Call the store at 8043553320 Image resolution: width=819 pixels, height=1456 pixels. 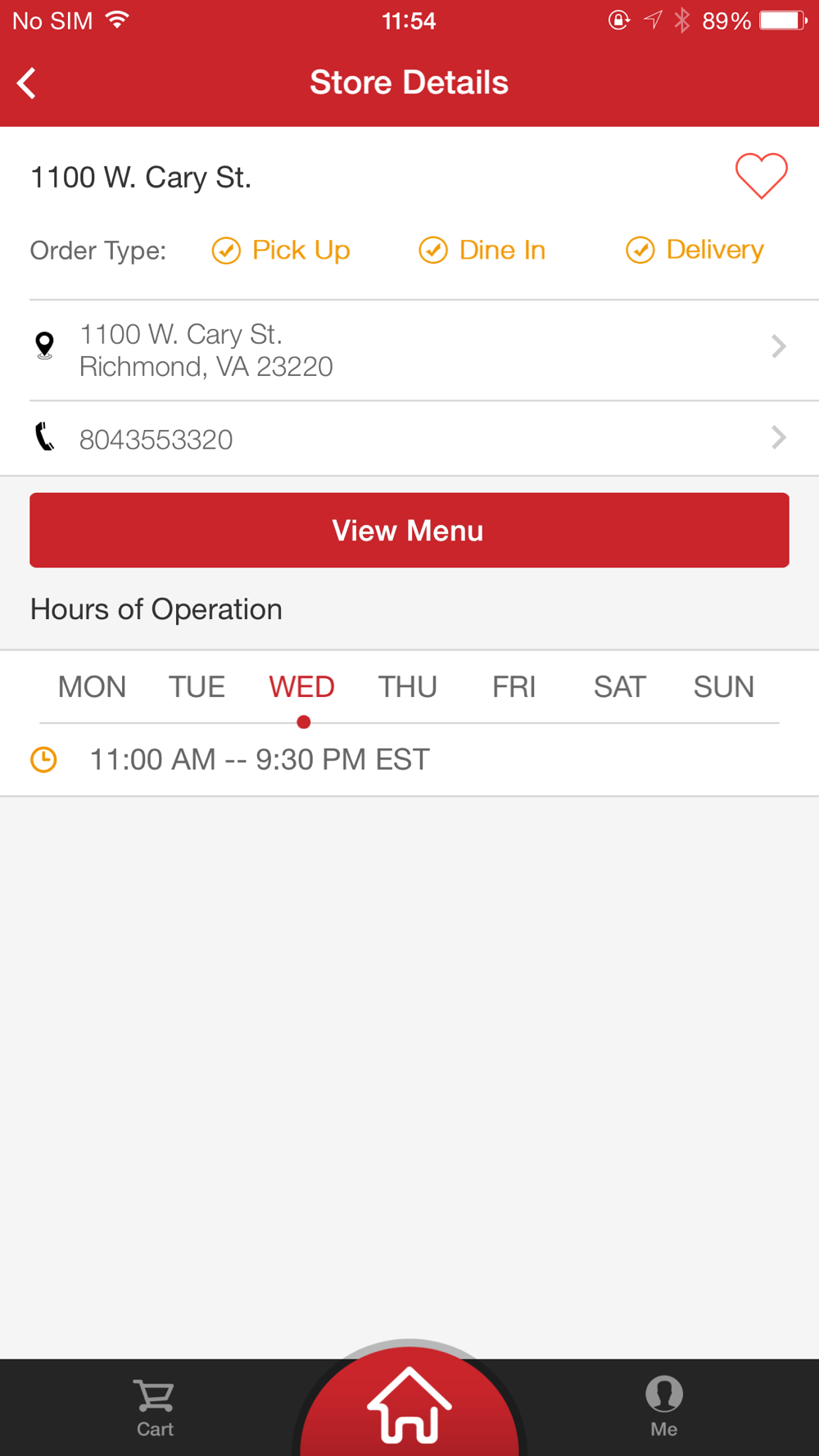click(x=424, y=439)
